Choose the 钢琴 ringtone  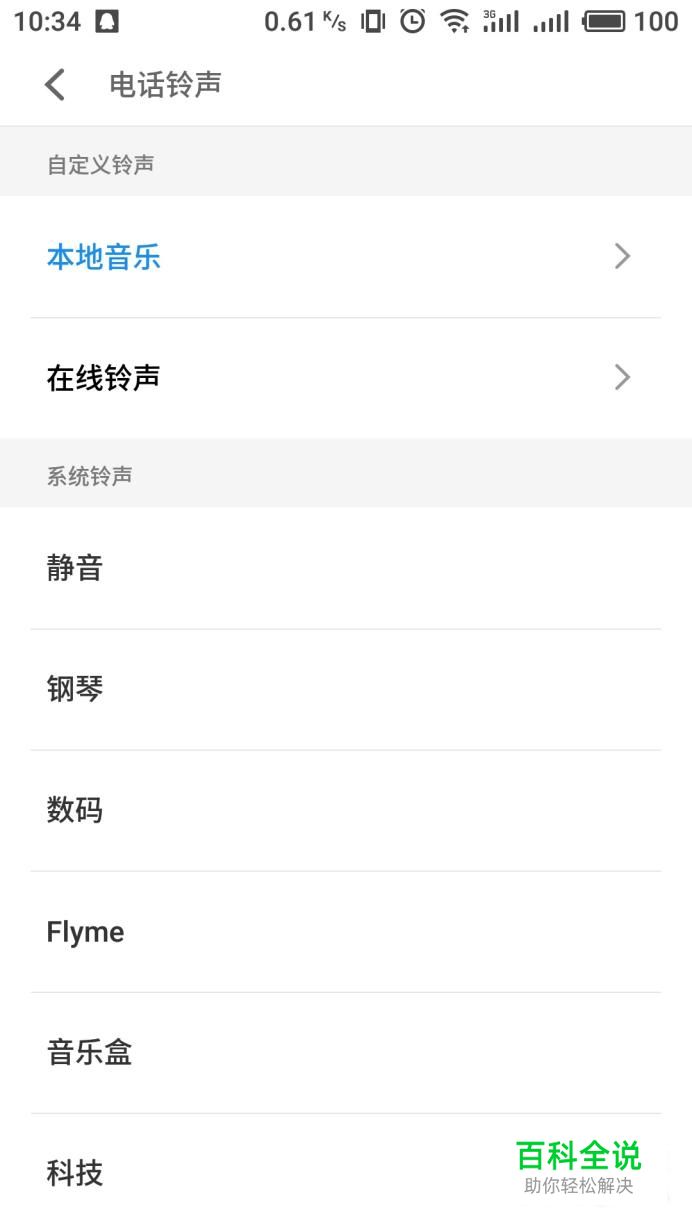[x=346, y=690]
